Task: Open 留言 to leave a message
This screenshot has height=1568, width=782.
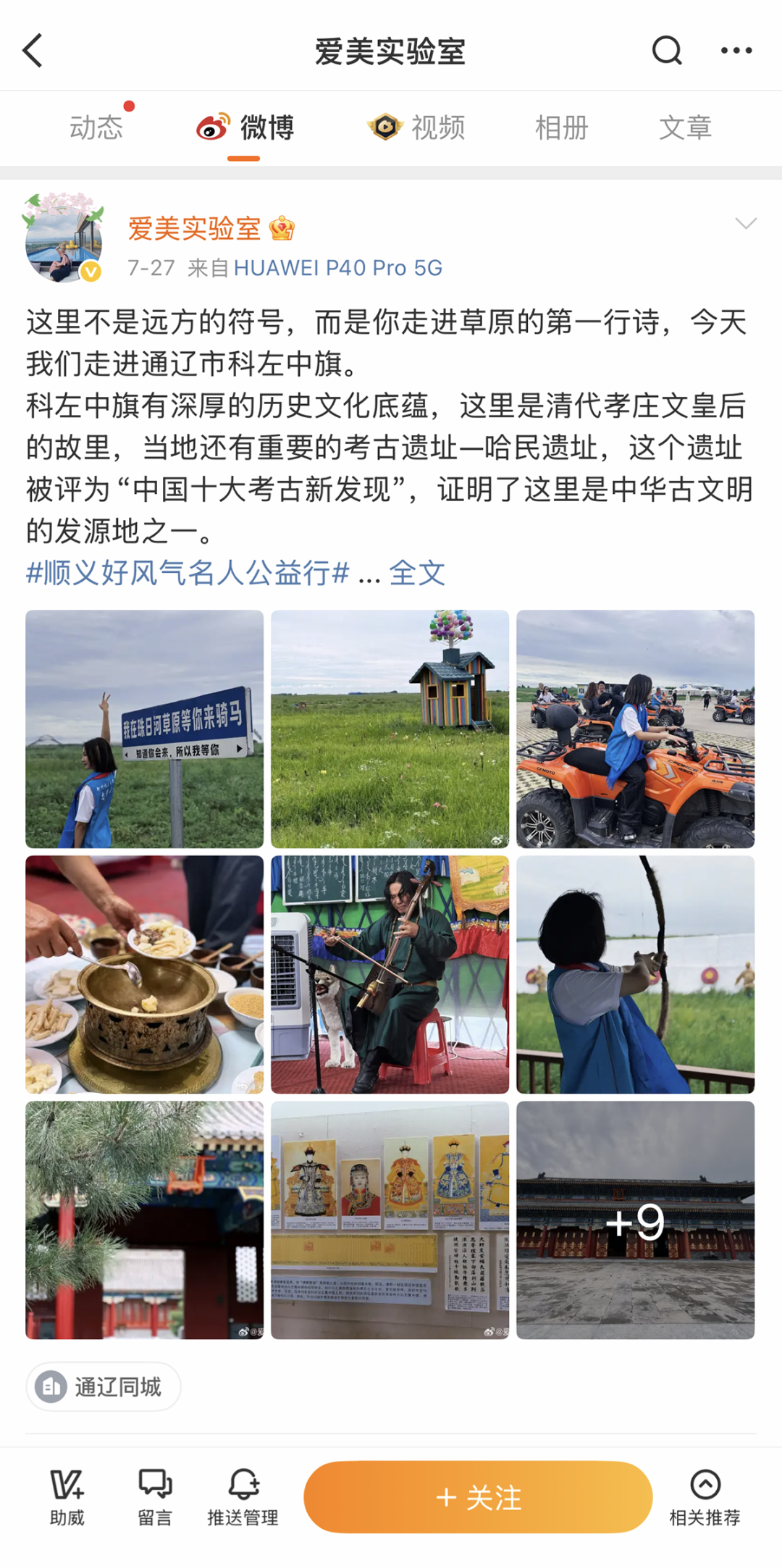Action: [155, 1497]
